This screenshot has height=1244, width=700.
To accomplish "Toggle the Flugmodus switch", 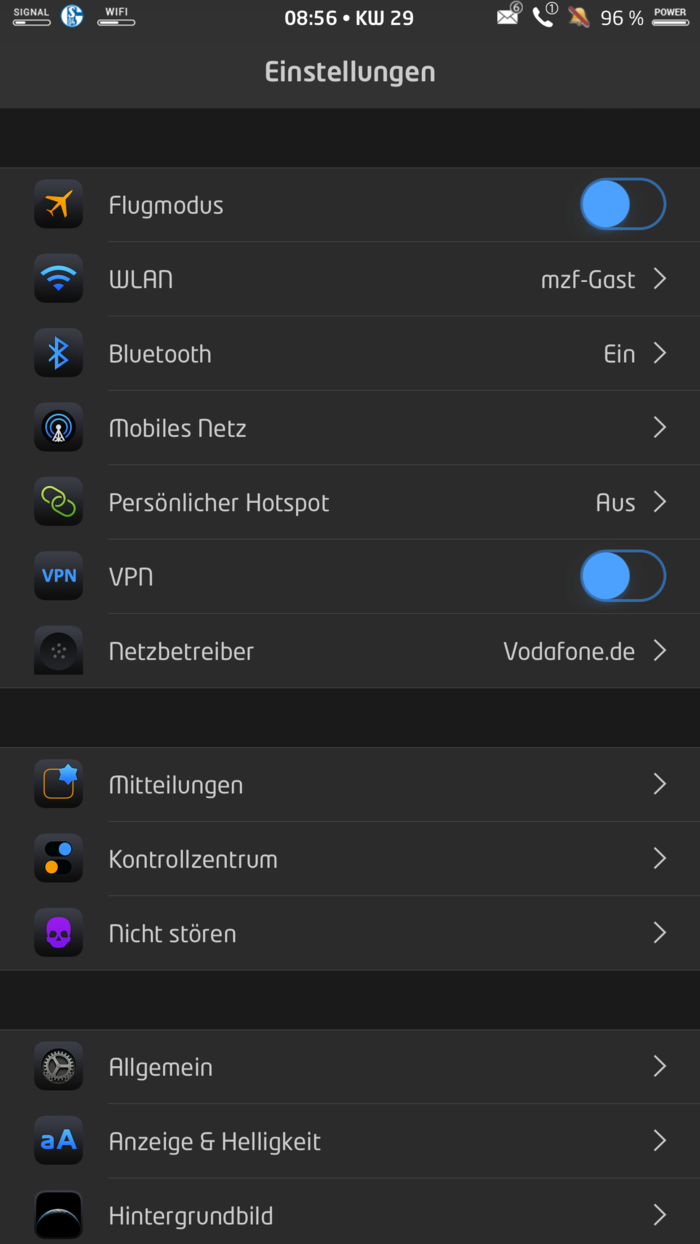I will coord(622,205).
